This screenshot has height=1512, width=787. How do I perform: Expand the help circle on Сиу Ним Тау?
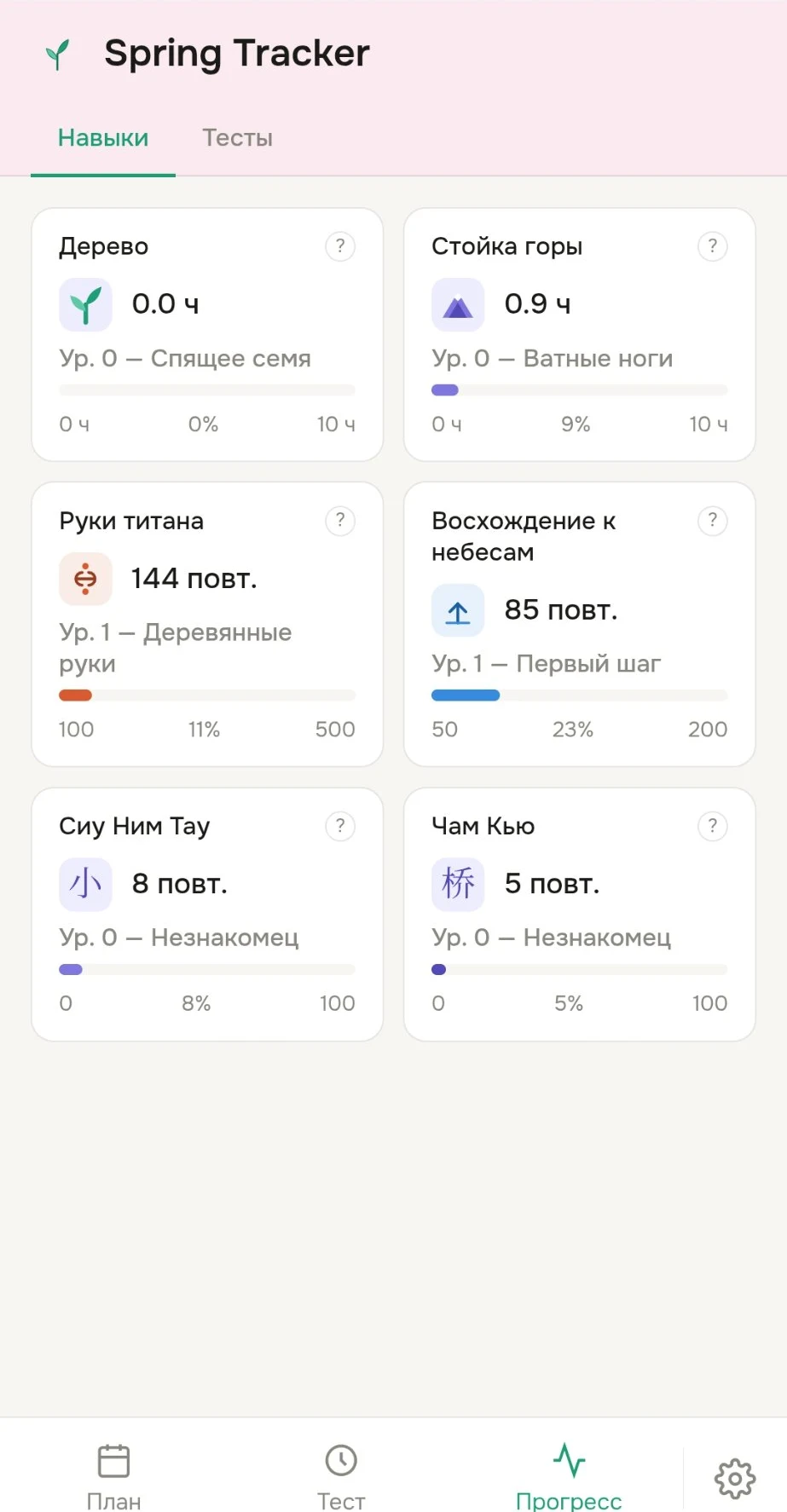tap(340, 826)
